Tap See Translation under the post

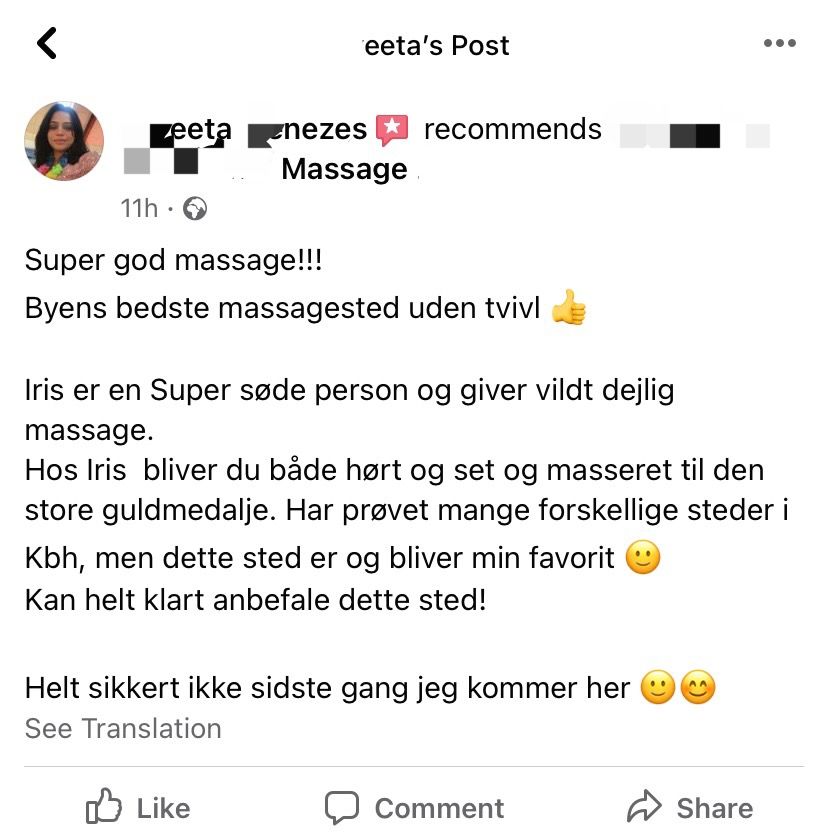tap(123, 728)
